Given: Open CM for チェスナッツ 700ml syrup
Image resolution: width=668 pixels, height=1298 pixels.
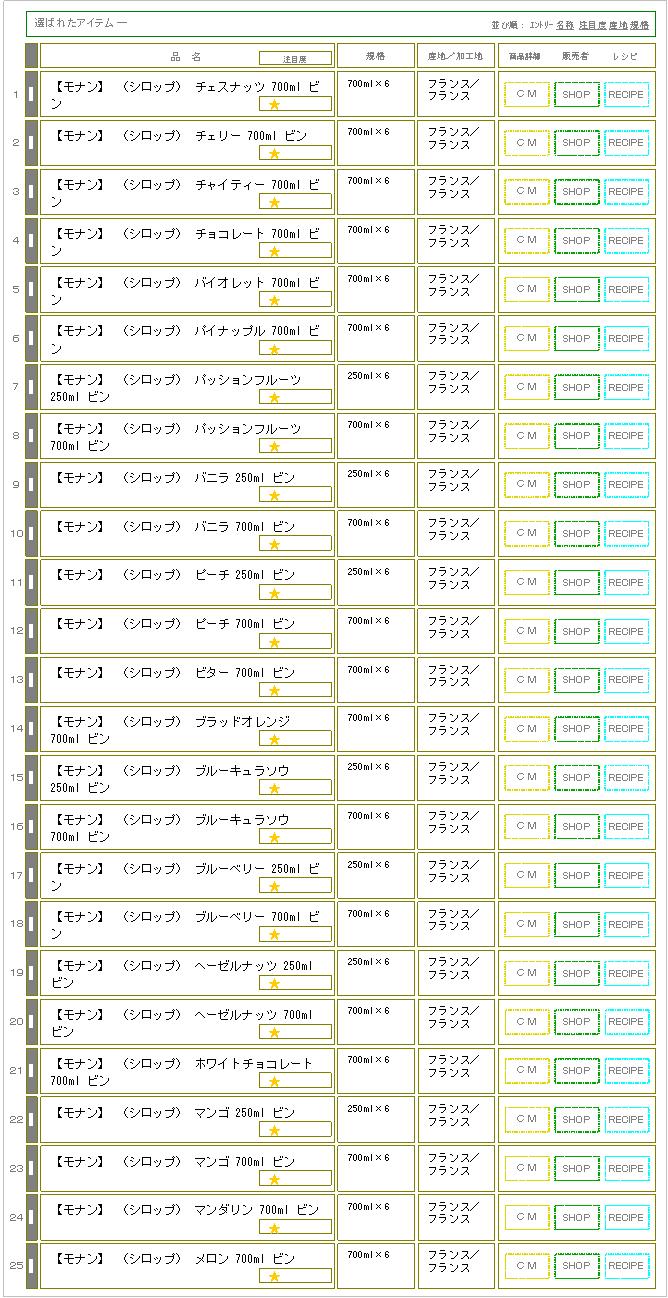Looking at the screenshot, I should [x=526, y=94].
